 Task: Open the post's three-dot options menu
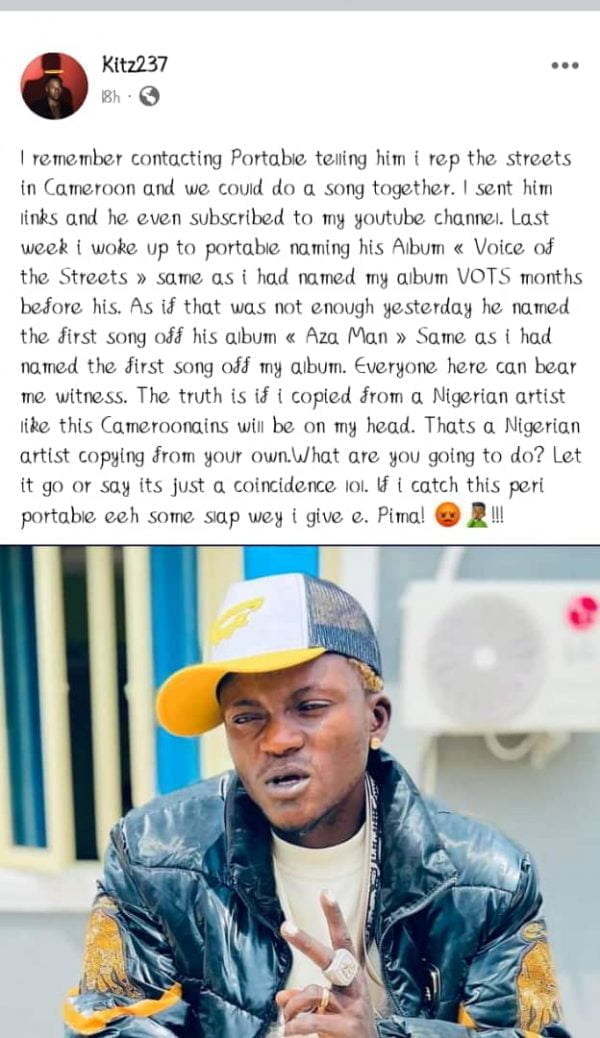coord(565,66)
